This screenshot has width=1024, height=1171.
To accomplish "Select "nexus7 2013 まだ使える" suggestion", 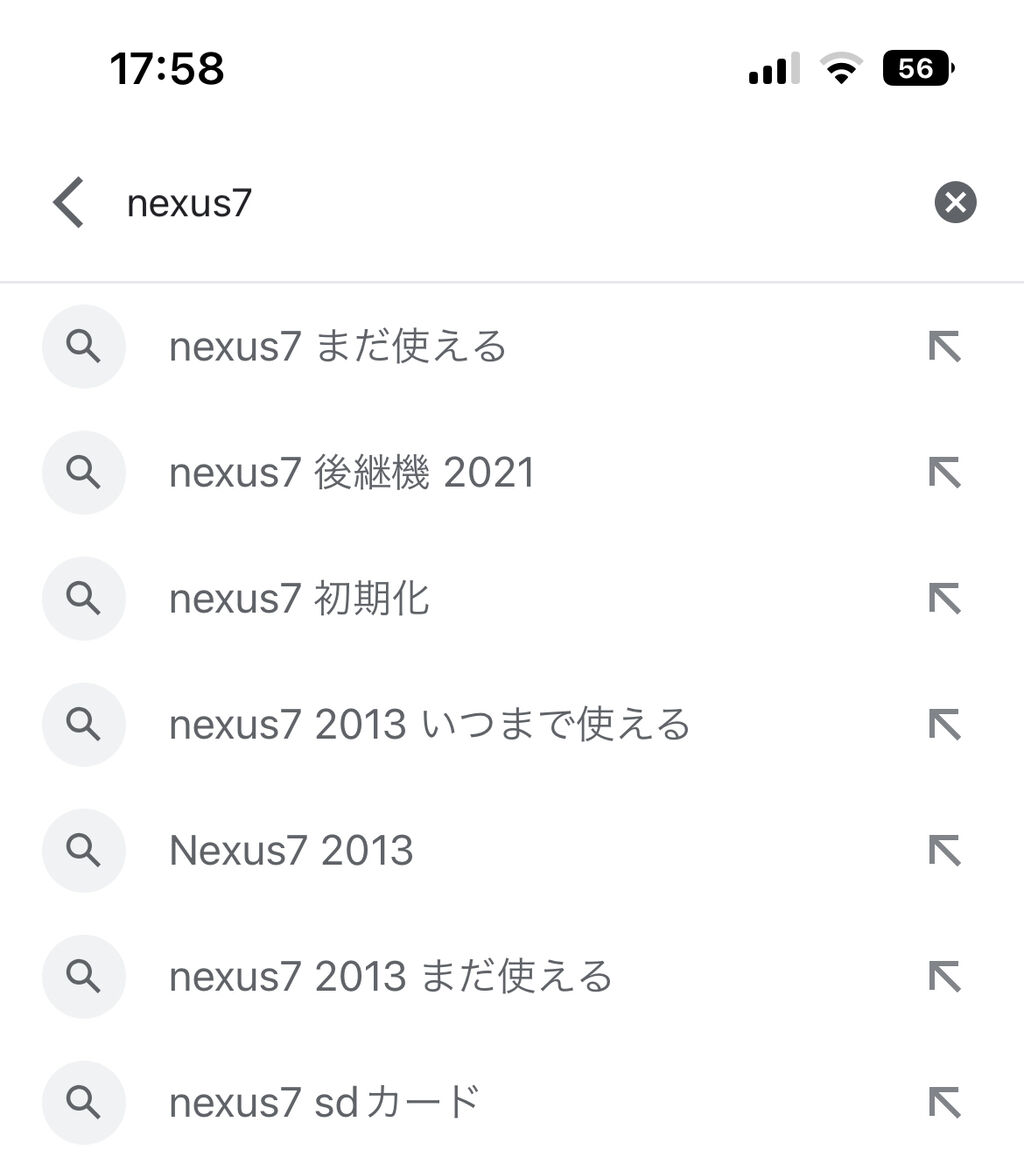I will coord(390,977).
